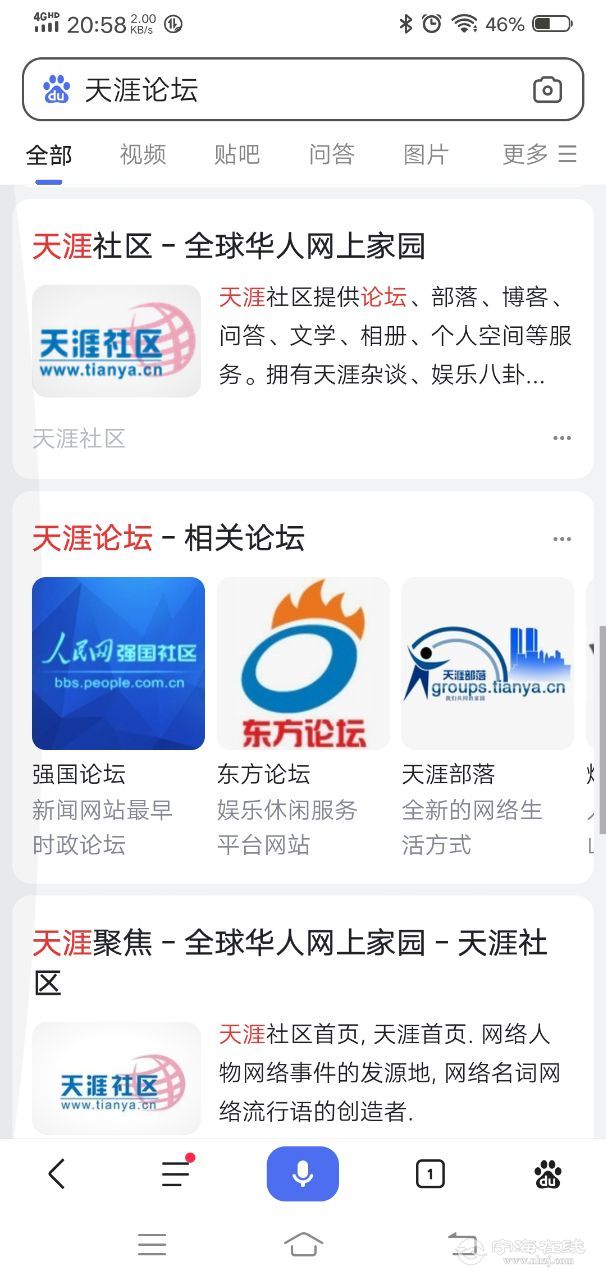Image resolution: width=606 pixels, height=1280 pixels.
Task: Switch to the 视频 tab
Action: [143, 154]
